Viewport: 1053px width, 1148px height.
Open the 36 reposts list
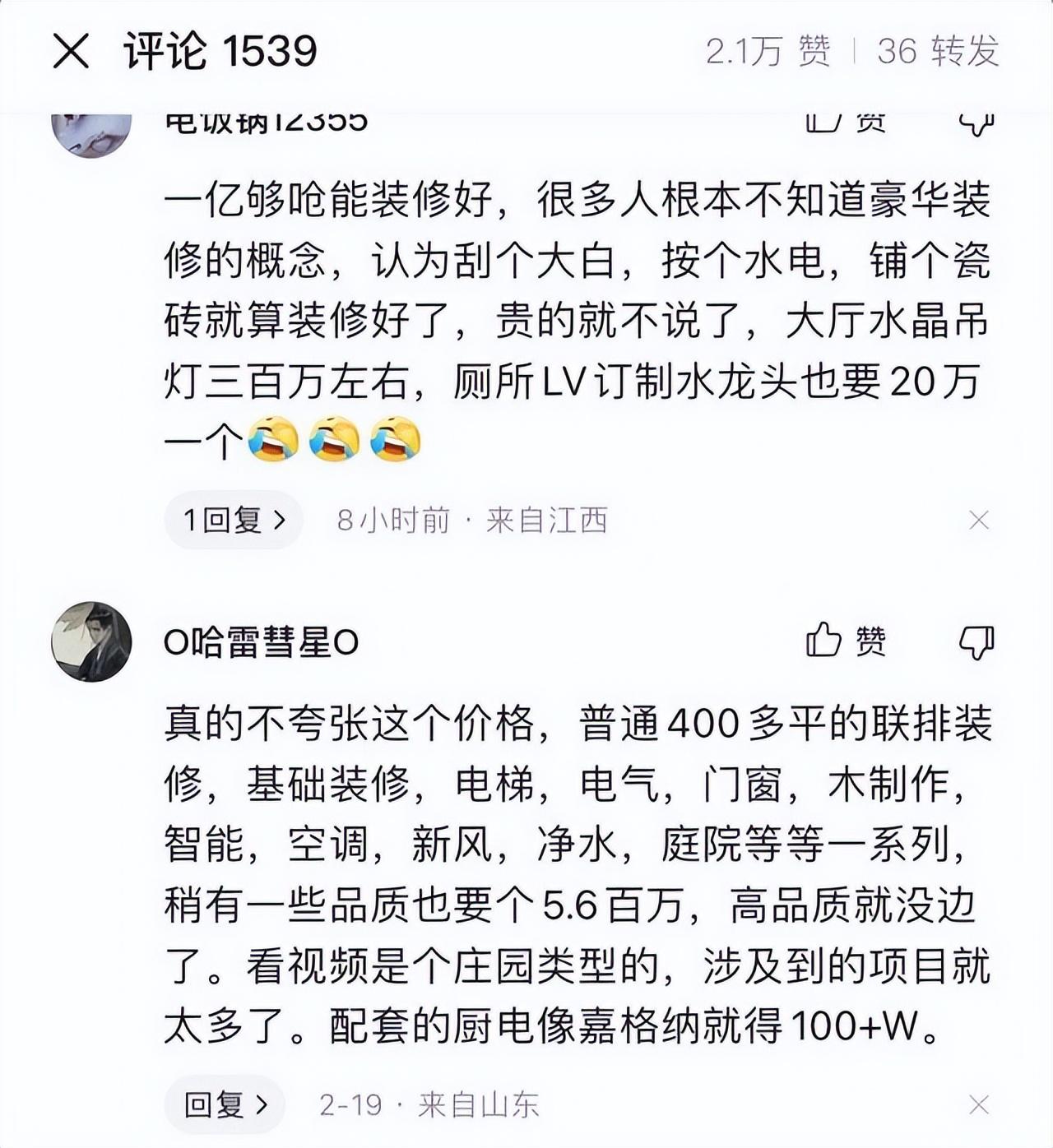(x=938, y=52)
